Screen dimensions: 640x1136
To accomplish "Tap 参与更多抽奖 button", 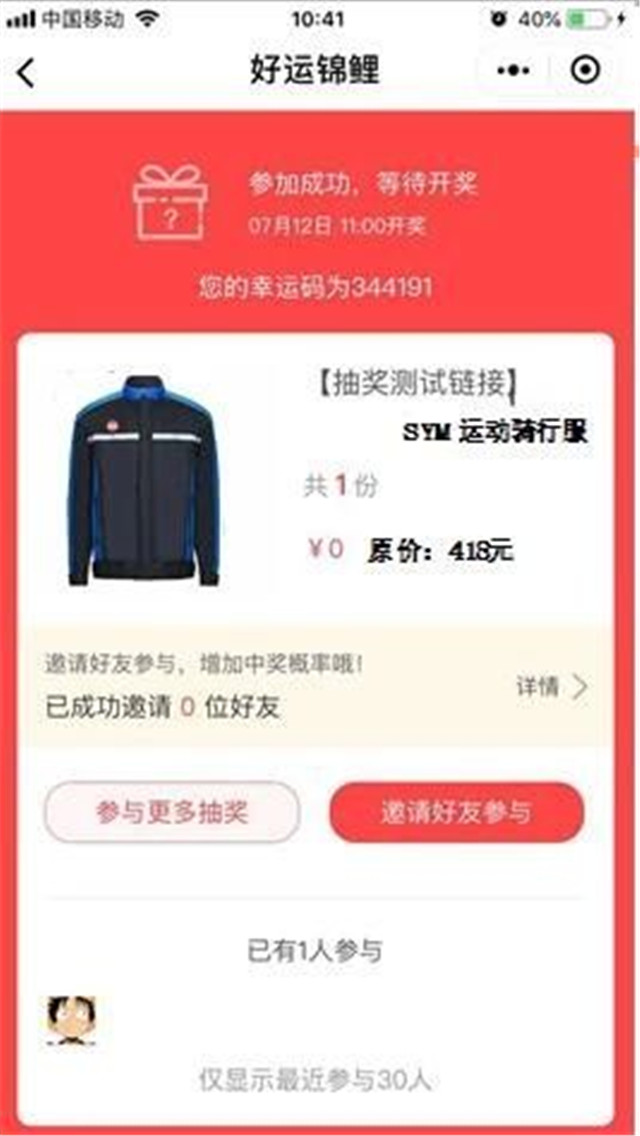I will tap(171, 812).
